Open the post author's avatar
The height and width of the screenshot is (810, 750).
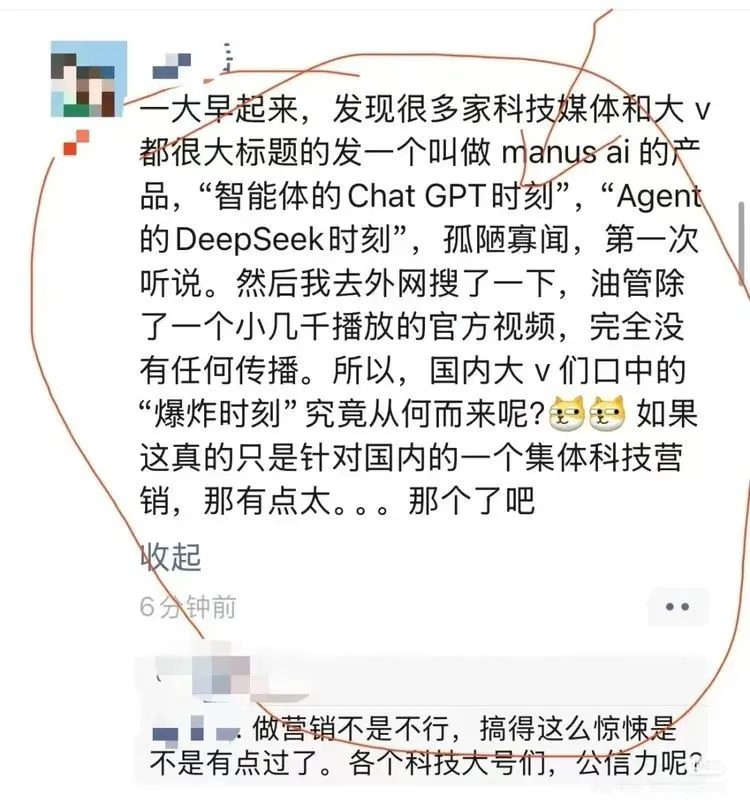coord(88,80)
